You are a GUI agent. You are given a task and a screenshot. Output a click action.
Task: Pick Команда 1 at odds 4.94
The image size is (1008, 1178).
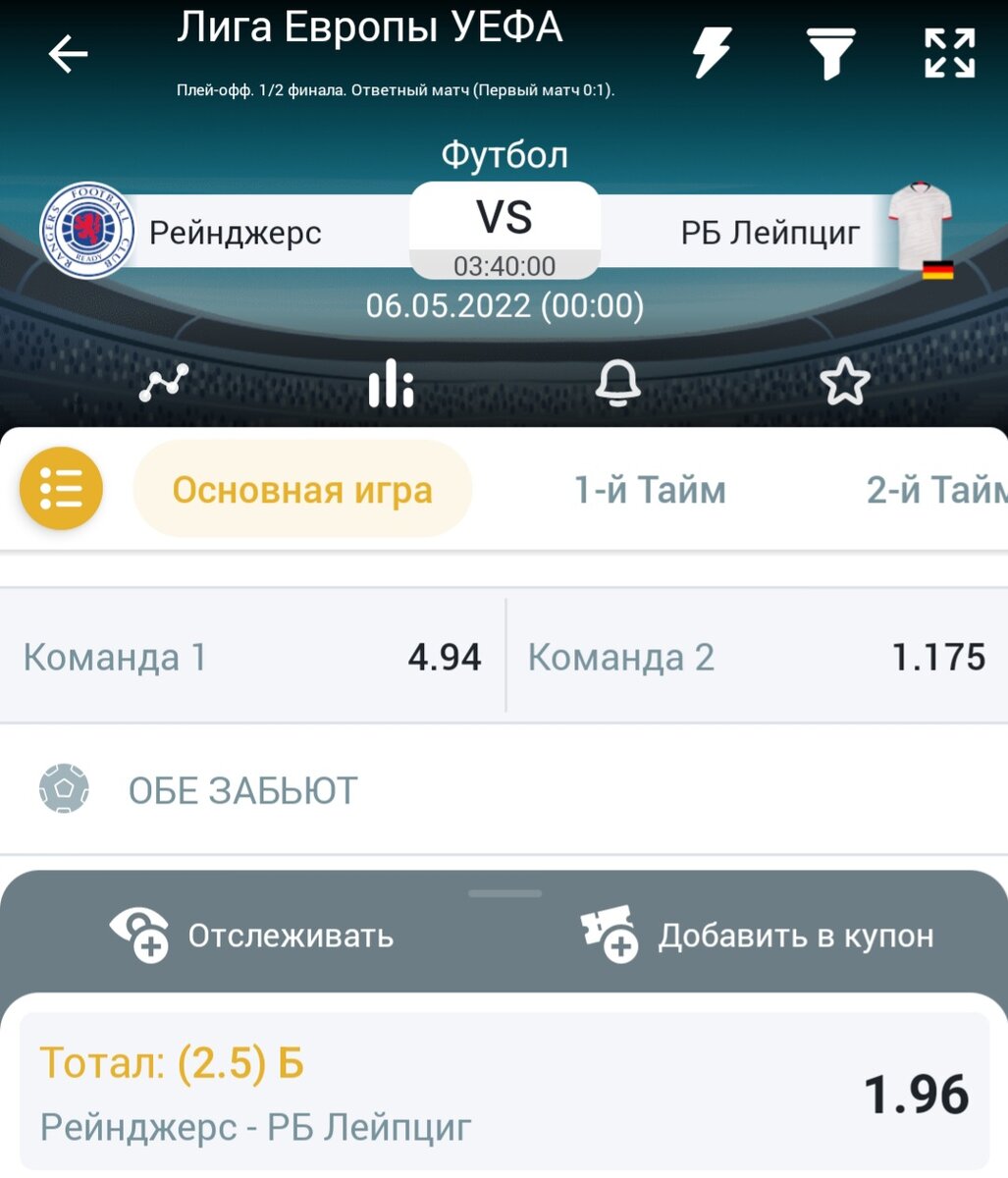pos(252,657)
